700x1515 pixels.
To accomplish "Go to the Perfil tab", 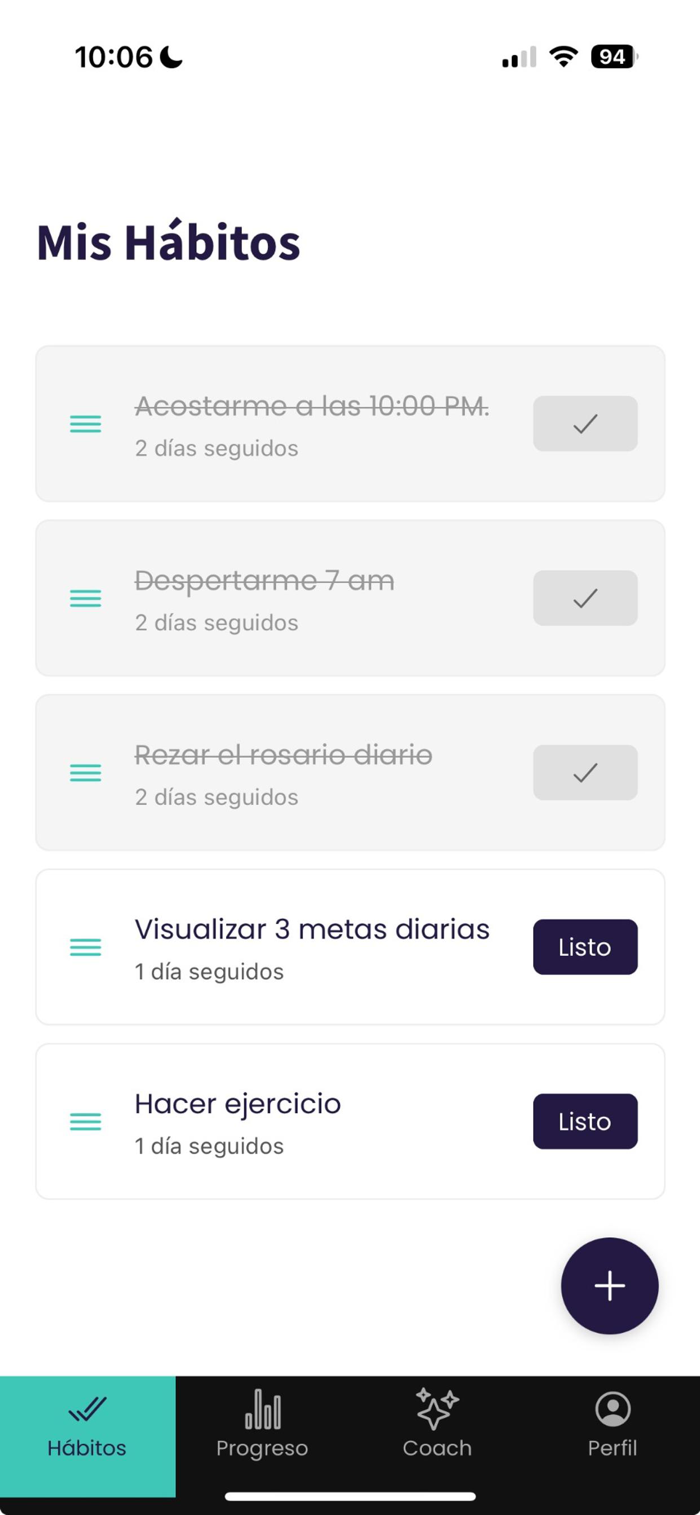I will pos(612,1425).
